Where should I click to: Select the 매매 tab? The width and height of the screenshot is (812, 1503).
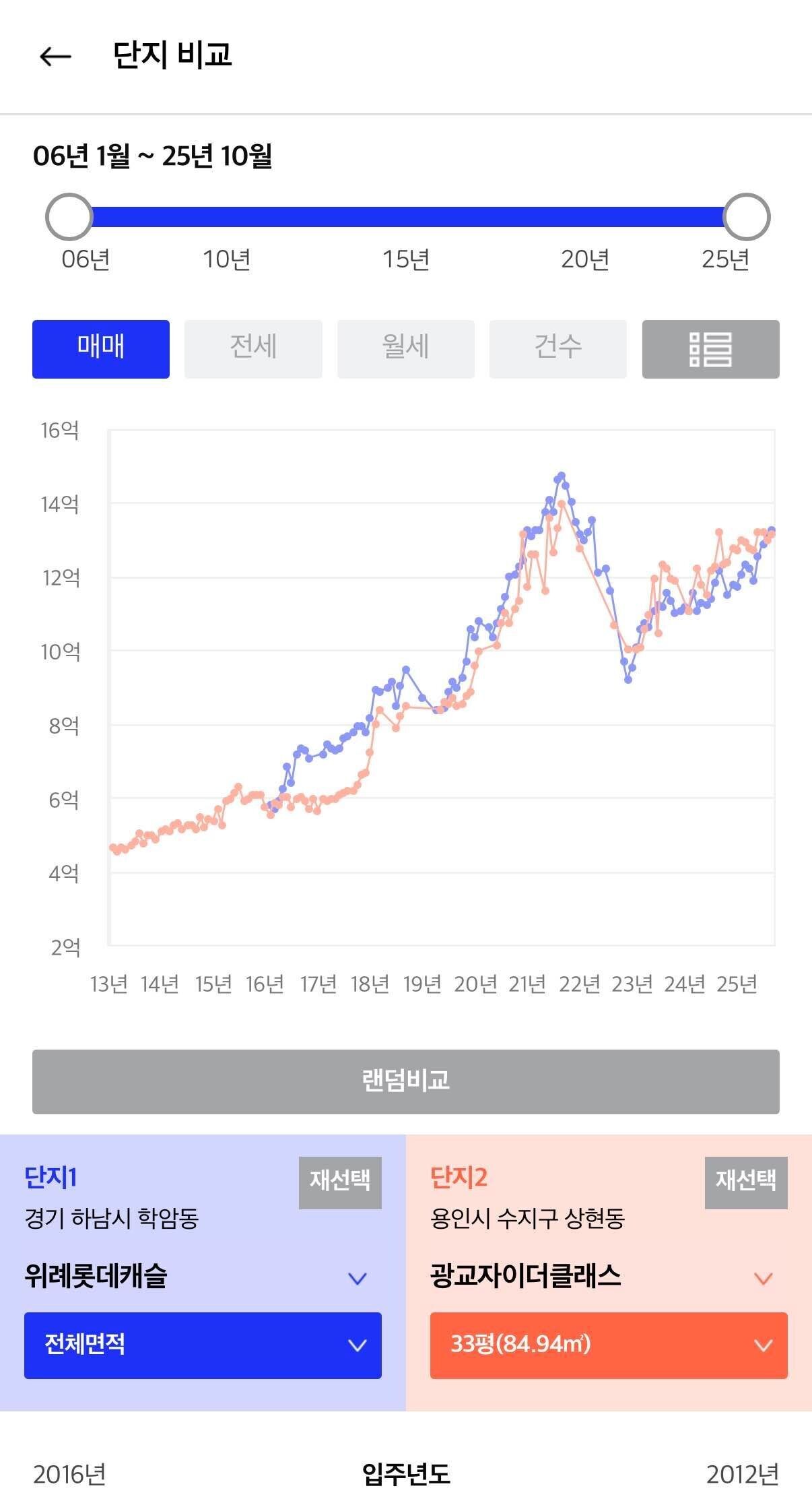[x=100, y=349]
